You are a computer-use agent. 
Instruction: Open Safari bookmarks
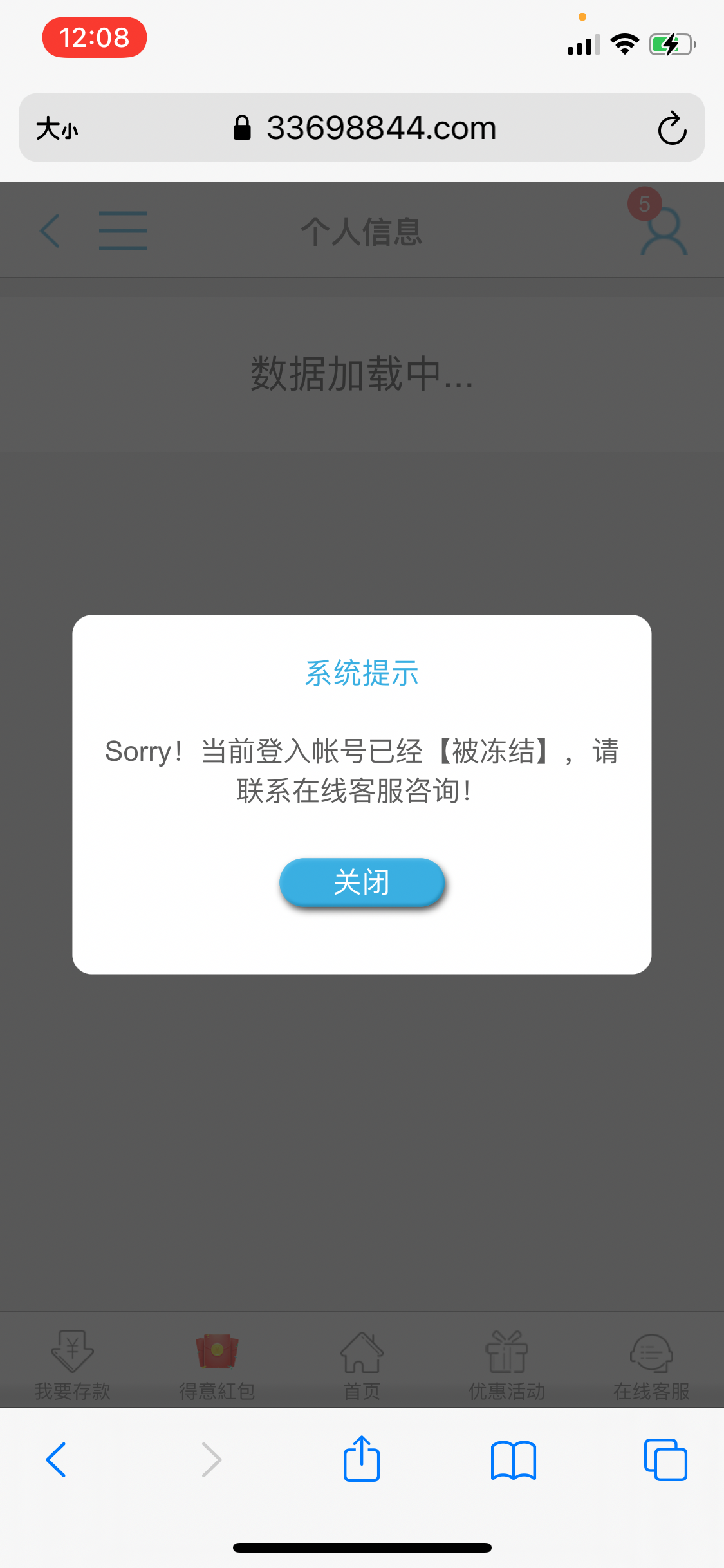point(513,1460)
